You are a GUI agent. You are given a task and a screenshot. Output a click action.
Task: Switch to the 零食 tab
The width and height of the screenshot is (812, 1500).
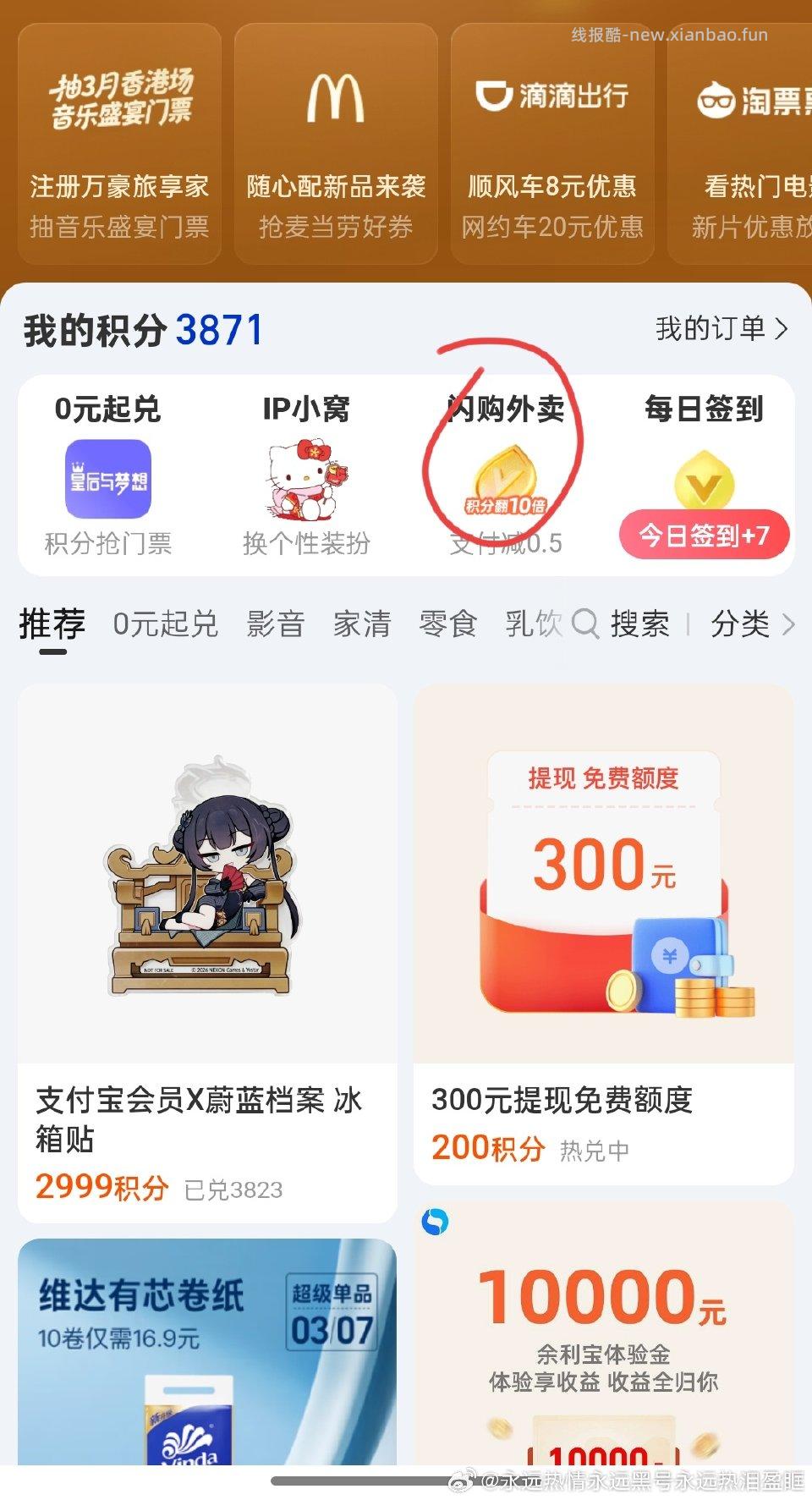pyautogui.click(x=448, y=624)
